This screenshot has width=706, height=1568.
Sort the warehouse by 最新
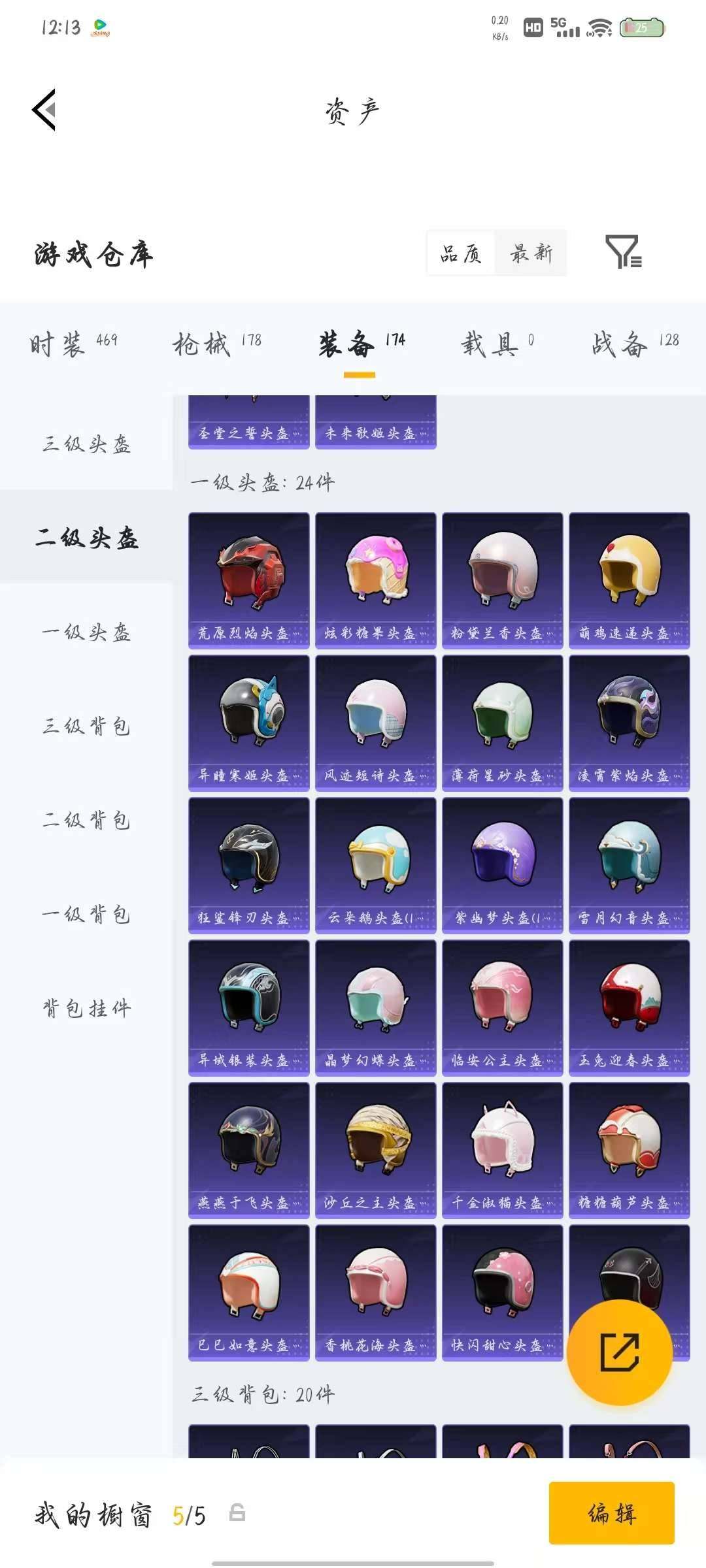pyautogui.click(x=531, y=253)
